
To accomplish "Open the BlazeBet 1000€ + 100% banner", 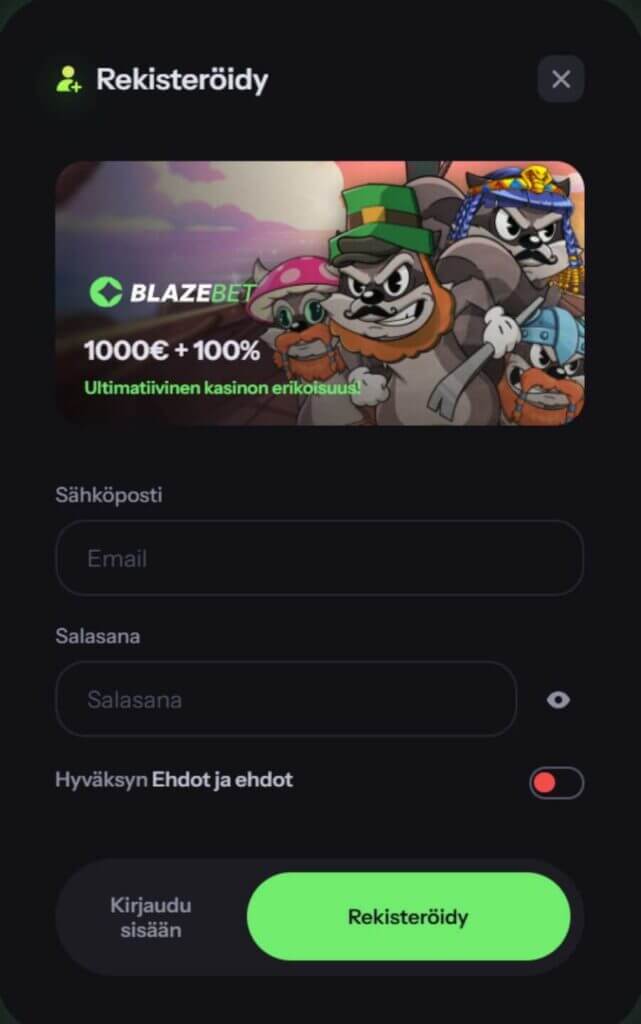I will tap(319, 293).
